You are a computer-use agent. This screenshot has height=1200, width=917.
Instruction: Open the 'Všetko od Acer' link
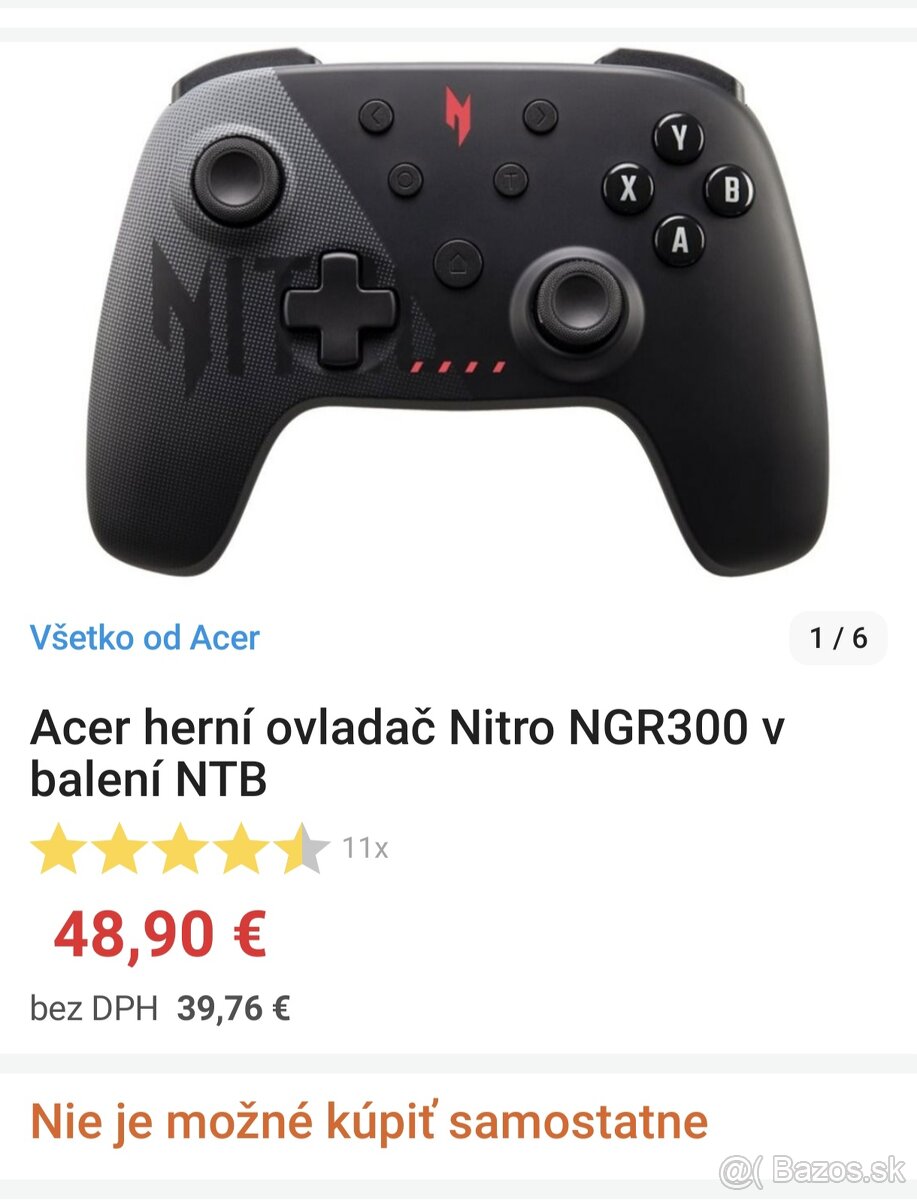point(146,638)
